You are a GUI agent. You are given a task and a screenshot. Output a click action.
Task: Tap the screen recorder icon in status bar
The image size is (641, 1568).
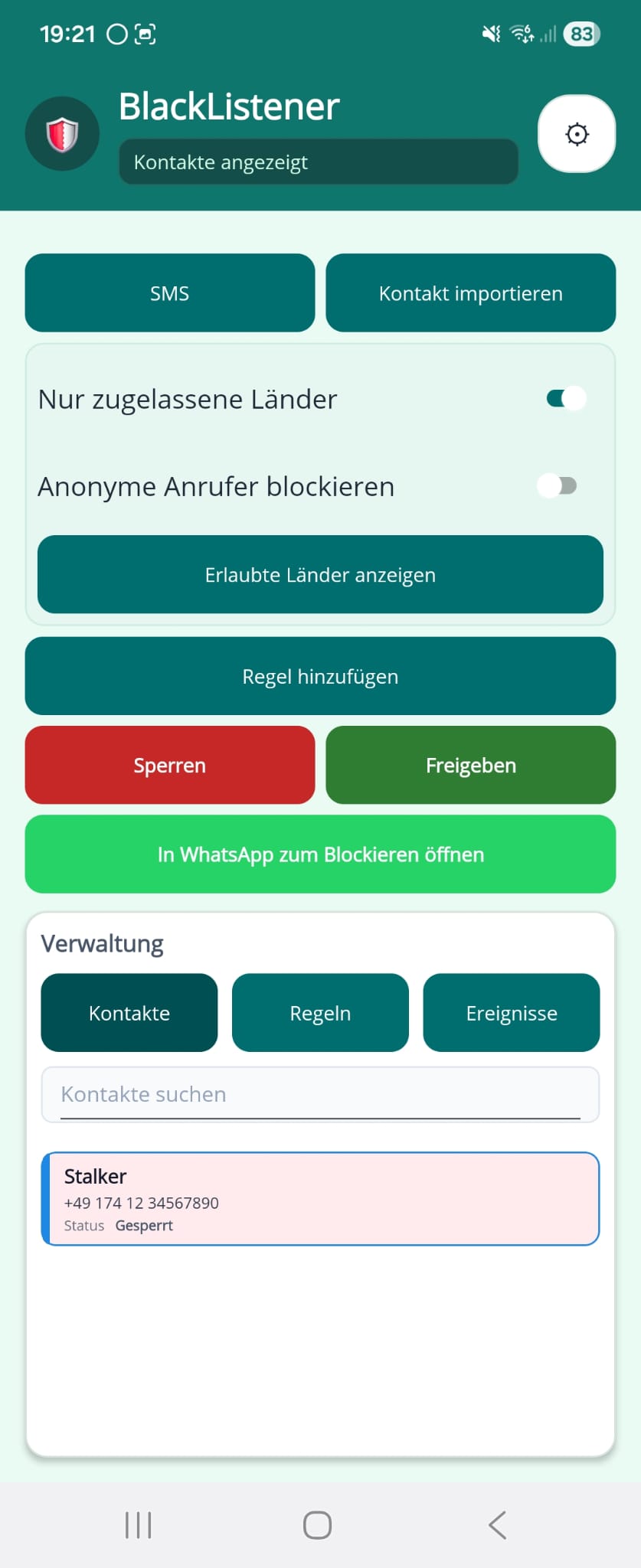[145, 34]
